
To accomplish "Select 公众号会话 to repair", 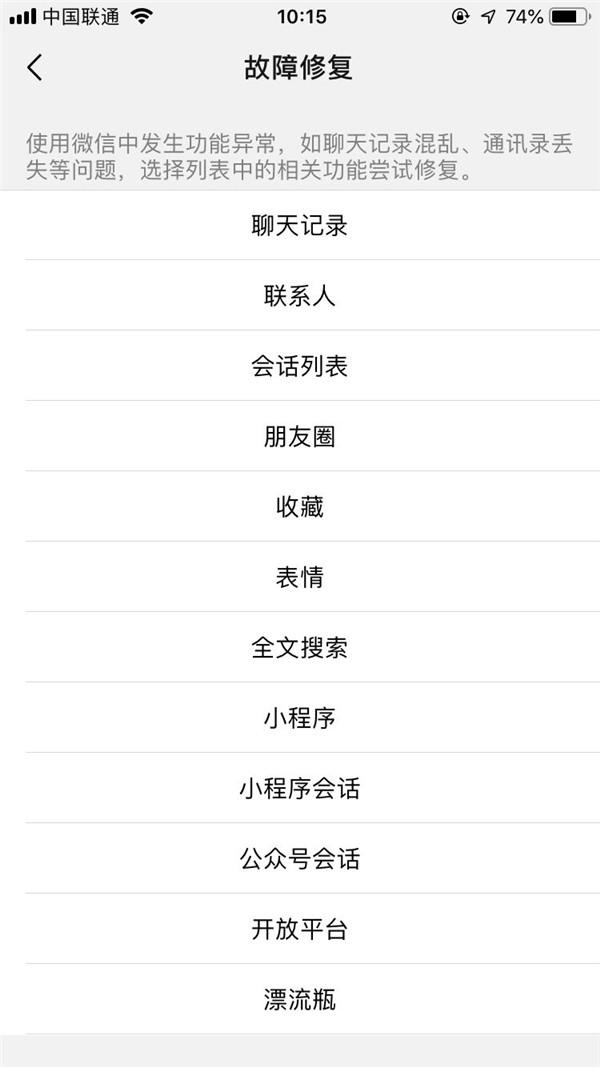I will (300, 859).
